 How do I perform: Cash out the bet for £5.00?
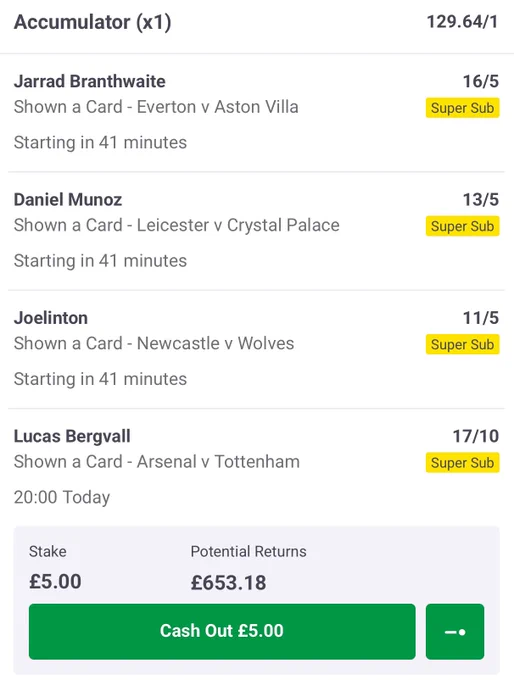point(222,631)
